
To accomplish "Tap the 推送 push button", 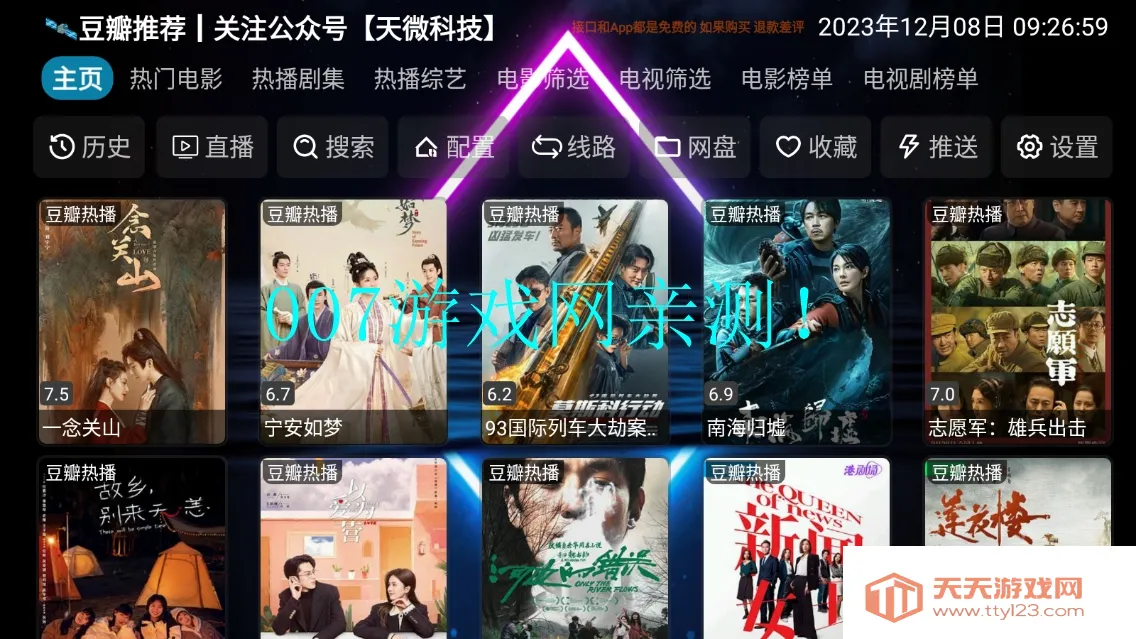I will [x=937, y=147].
